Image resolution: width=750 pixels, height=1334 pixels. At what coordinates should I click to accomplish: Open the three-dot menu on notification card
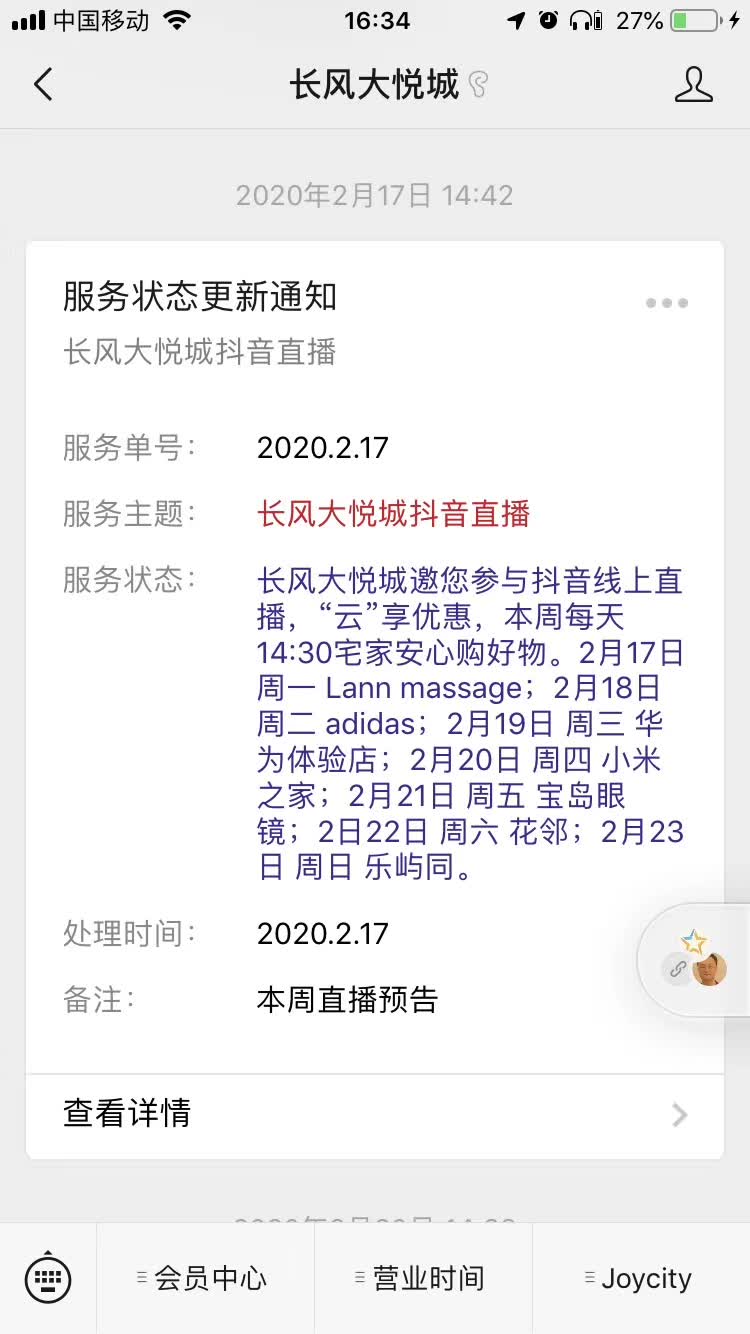click(666, 303)
